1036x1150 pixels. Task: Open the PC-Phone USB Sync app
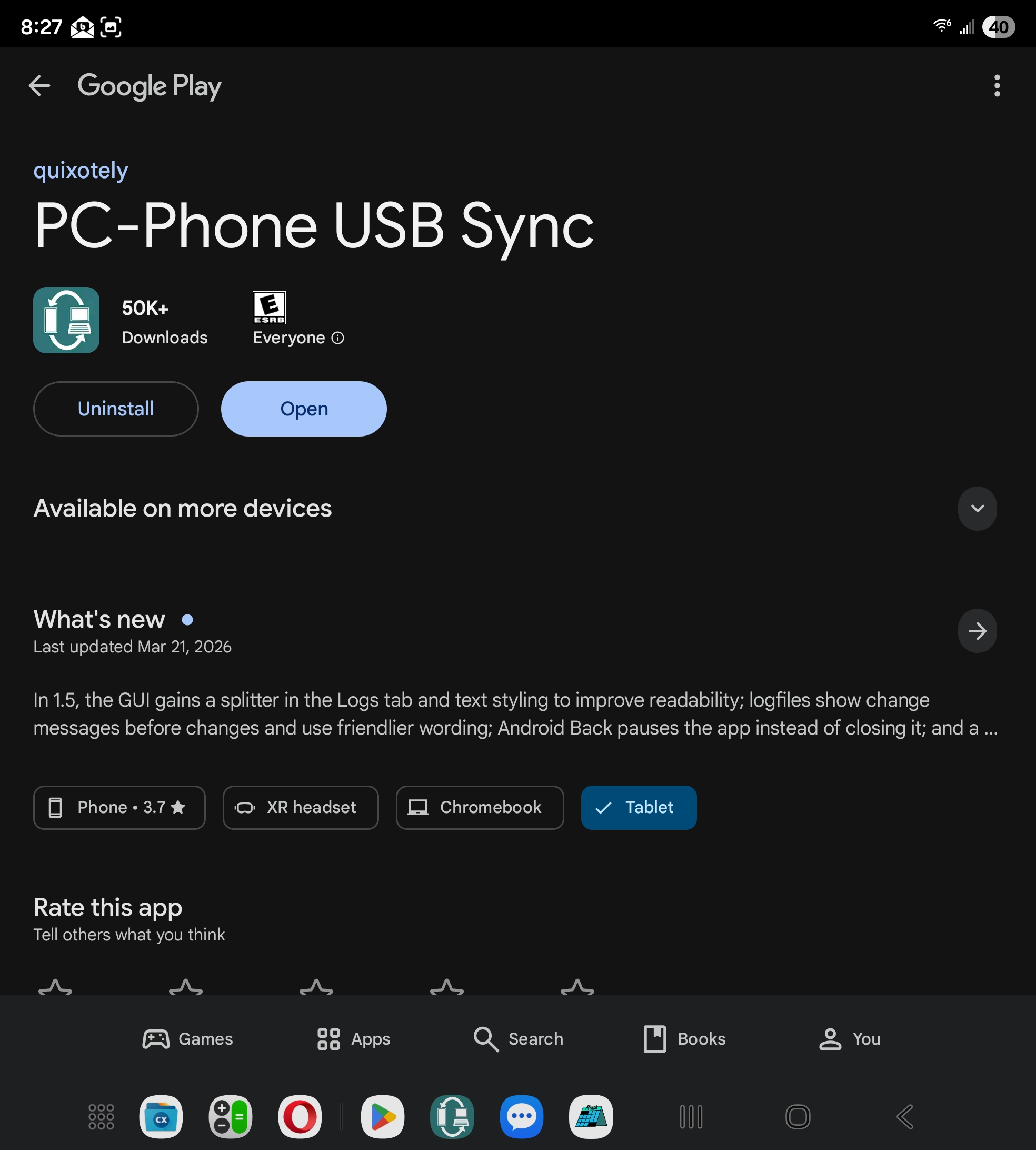pos(303,409)
